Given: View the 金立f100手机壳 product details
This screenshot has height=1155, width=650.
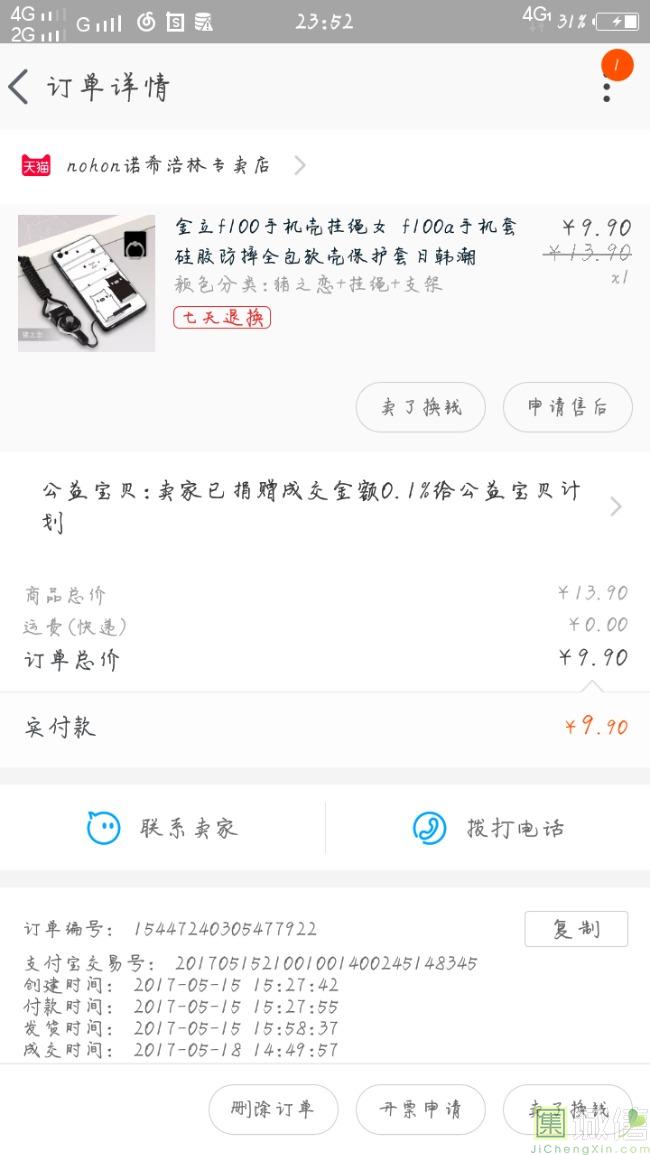Looking at the screenshot, I should point(345,241).
